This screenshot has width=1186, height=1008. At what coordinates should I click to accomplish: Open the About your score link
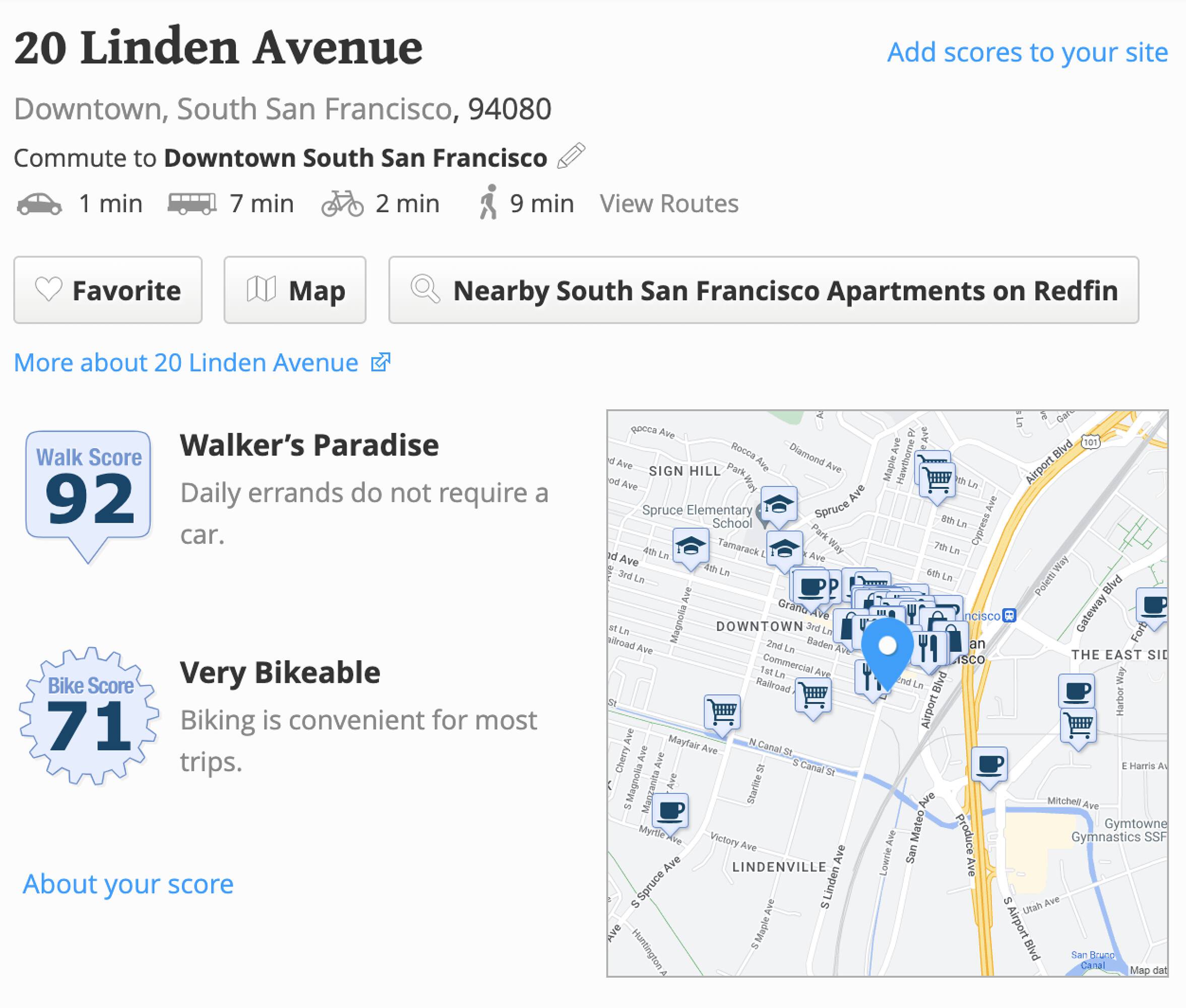click(x=128, y=884)
